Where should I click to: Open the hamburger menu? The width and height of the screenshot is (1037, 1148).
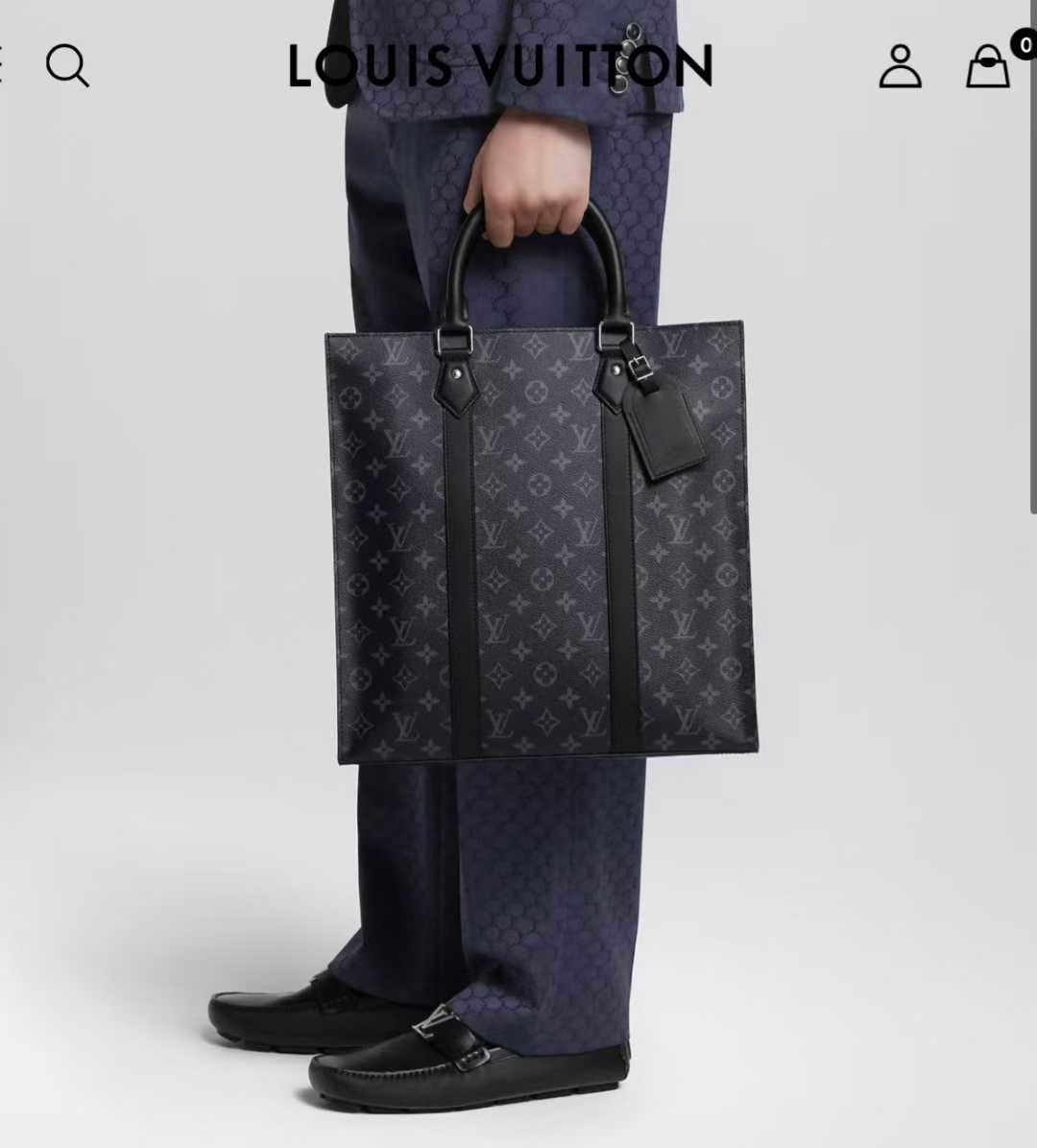[3, 65]
